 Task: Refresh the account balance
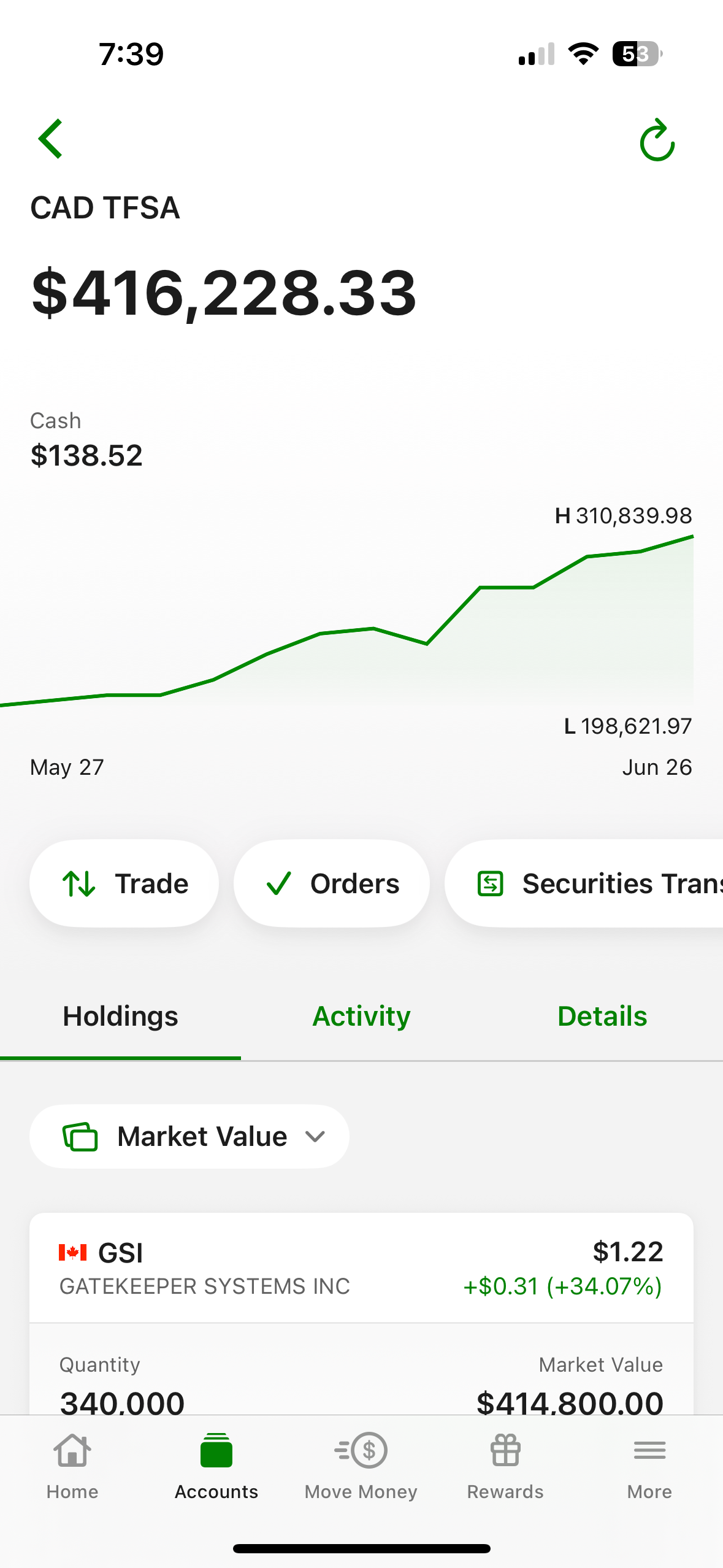click(x=657, y=140)
